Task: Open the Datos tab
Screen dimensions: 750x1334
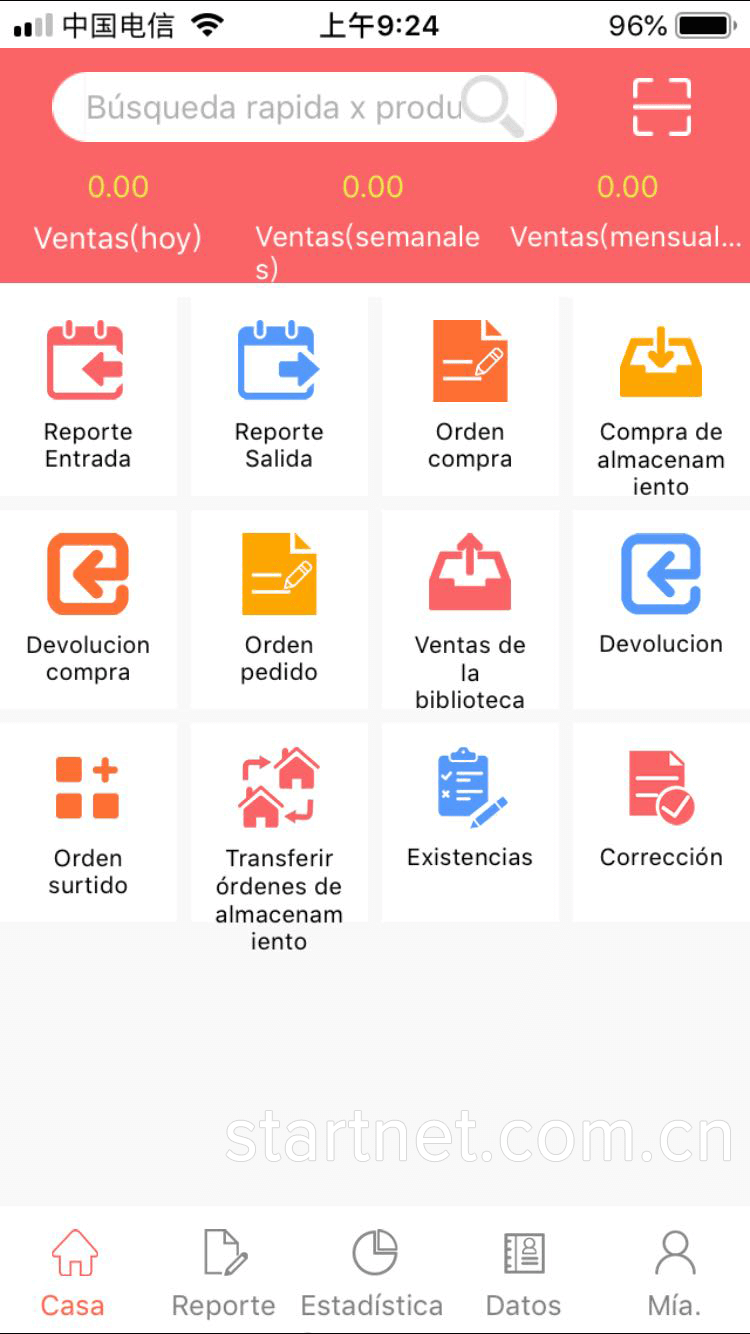Action: click(x=523, y=1272)
